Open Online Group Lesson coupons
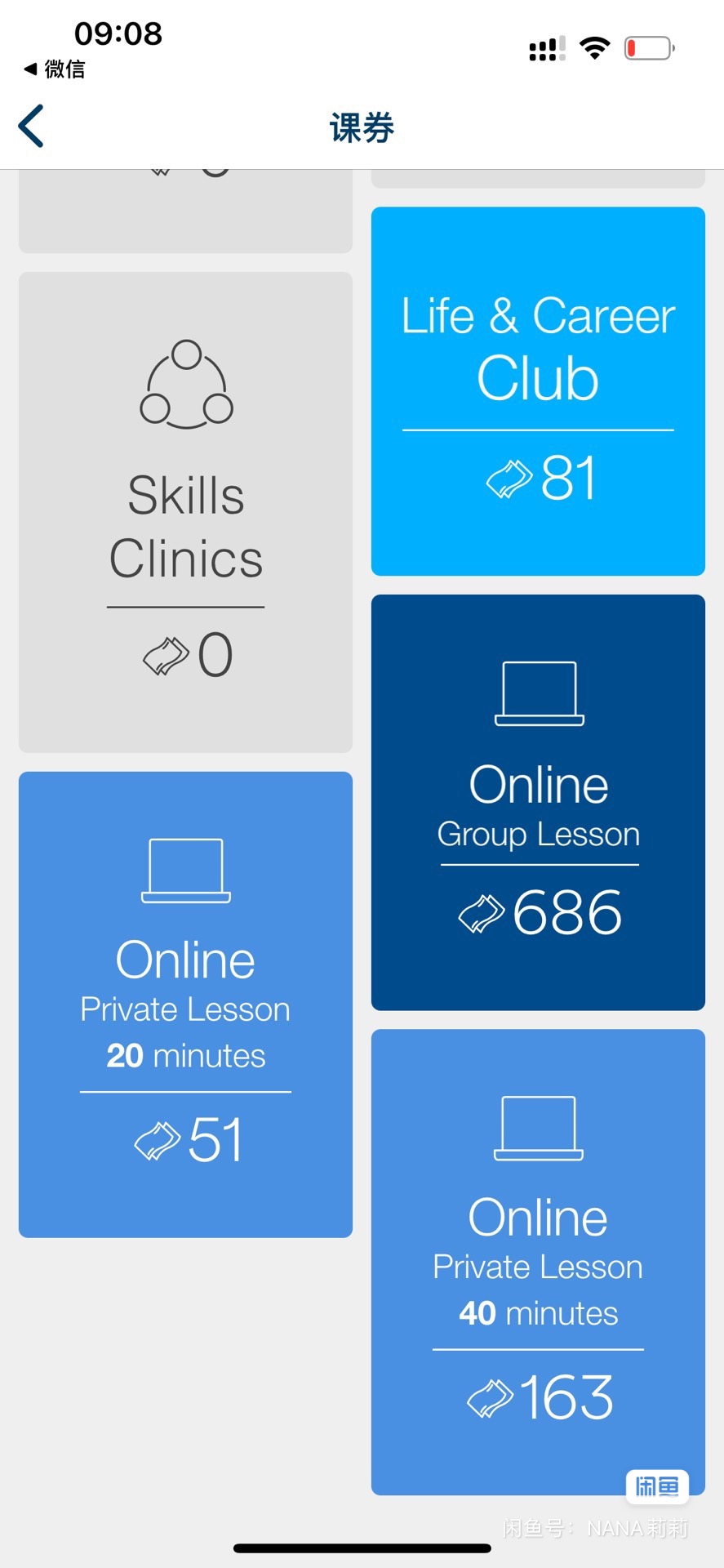Screen dimensions: 724x1568 coord(538,802)
